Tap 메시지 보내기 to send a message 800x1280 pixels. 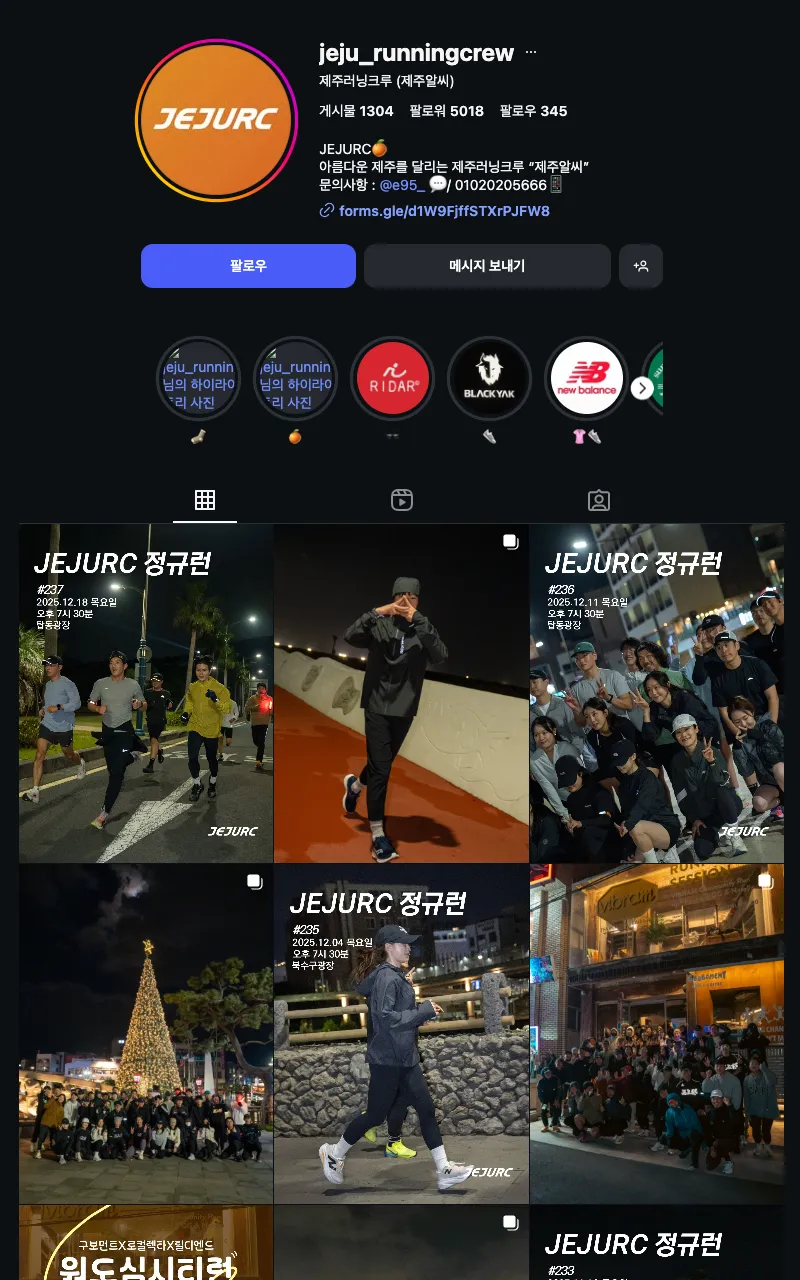pos(487,266)
